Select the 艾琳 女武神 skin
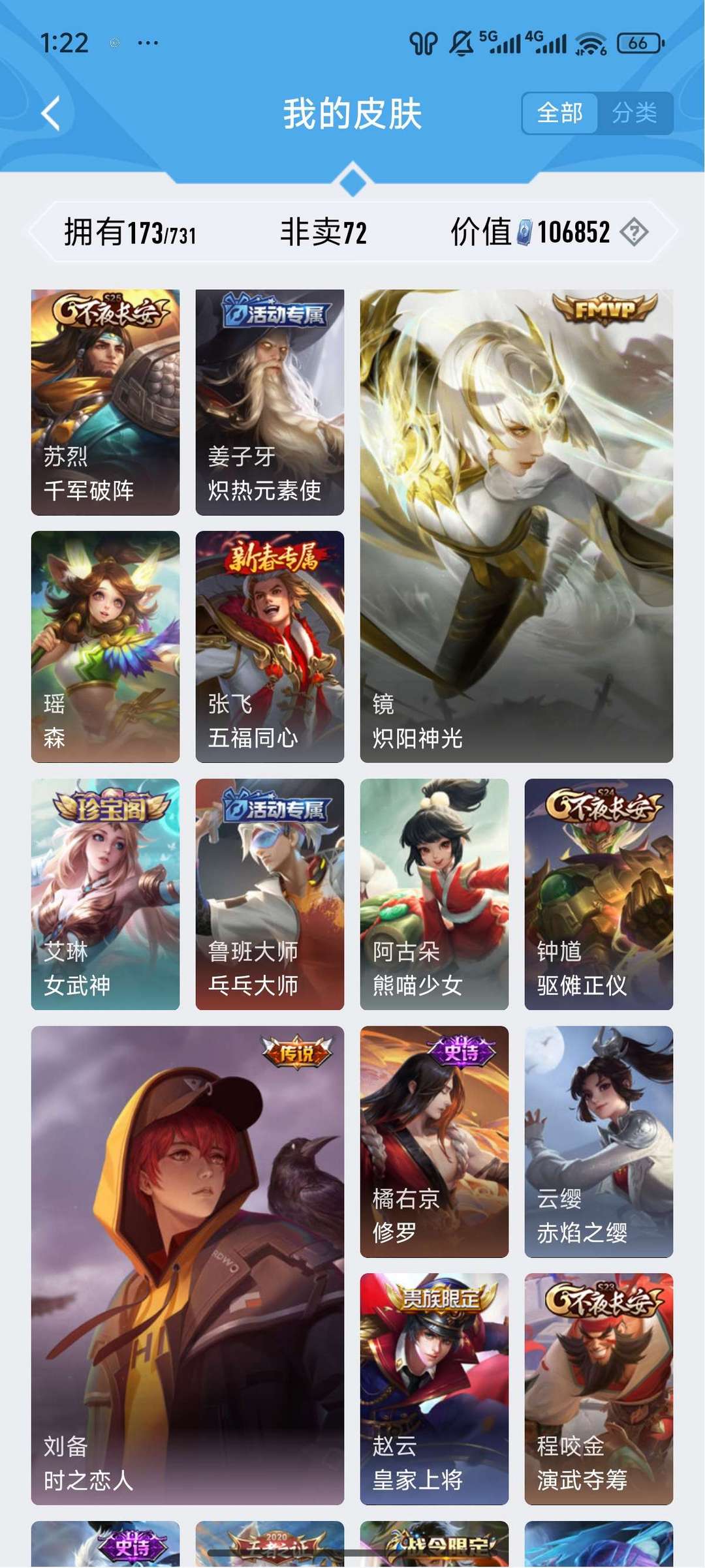705x1568 pixels. point(105,894)
